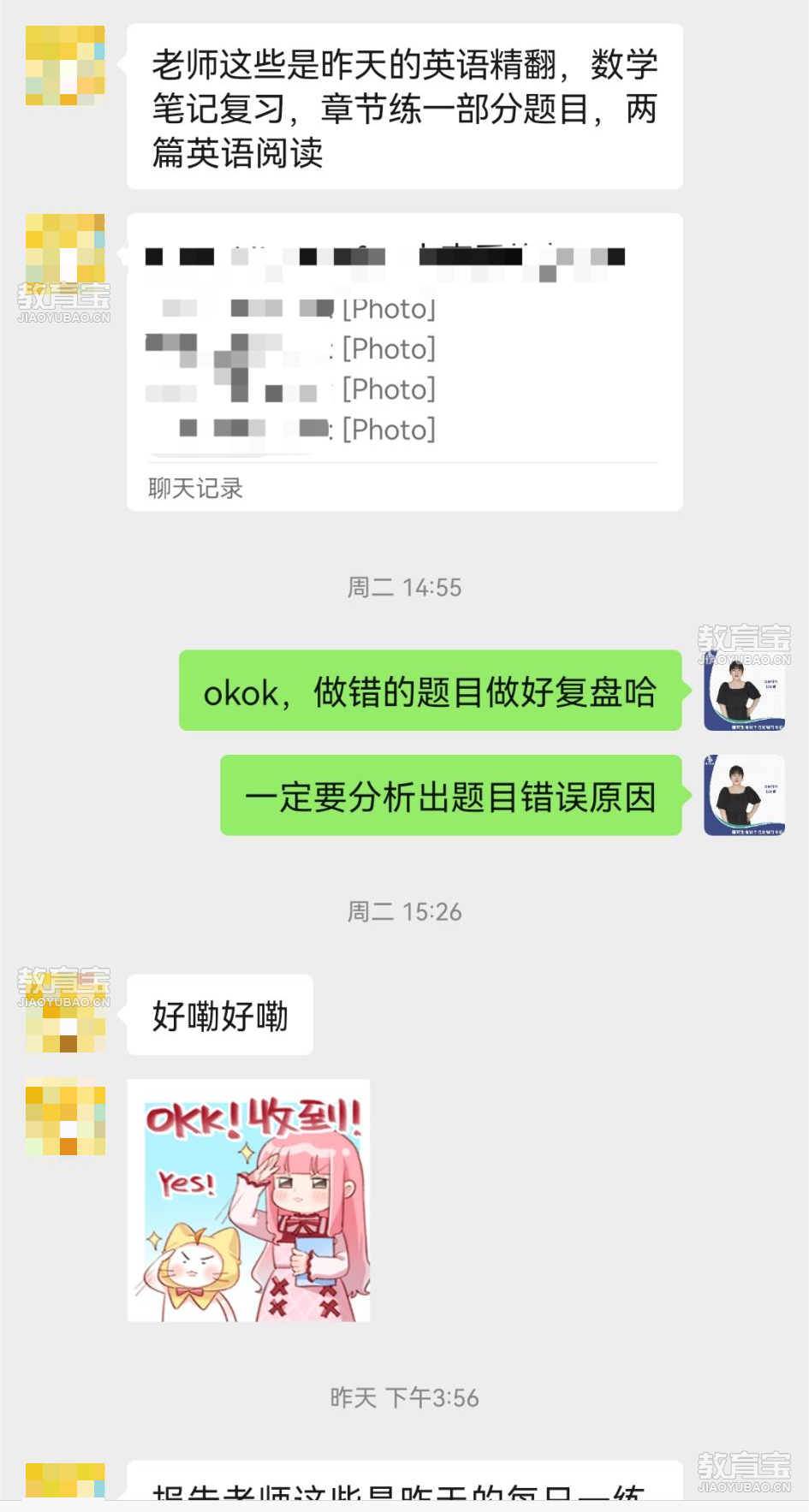This screenshot has width=809, height=1512.
Task: Open the OKK 收到 sticker image
Action: [248, 1200]
